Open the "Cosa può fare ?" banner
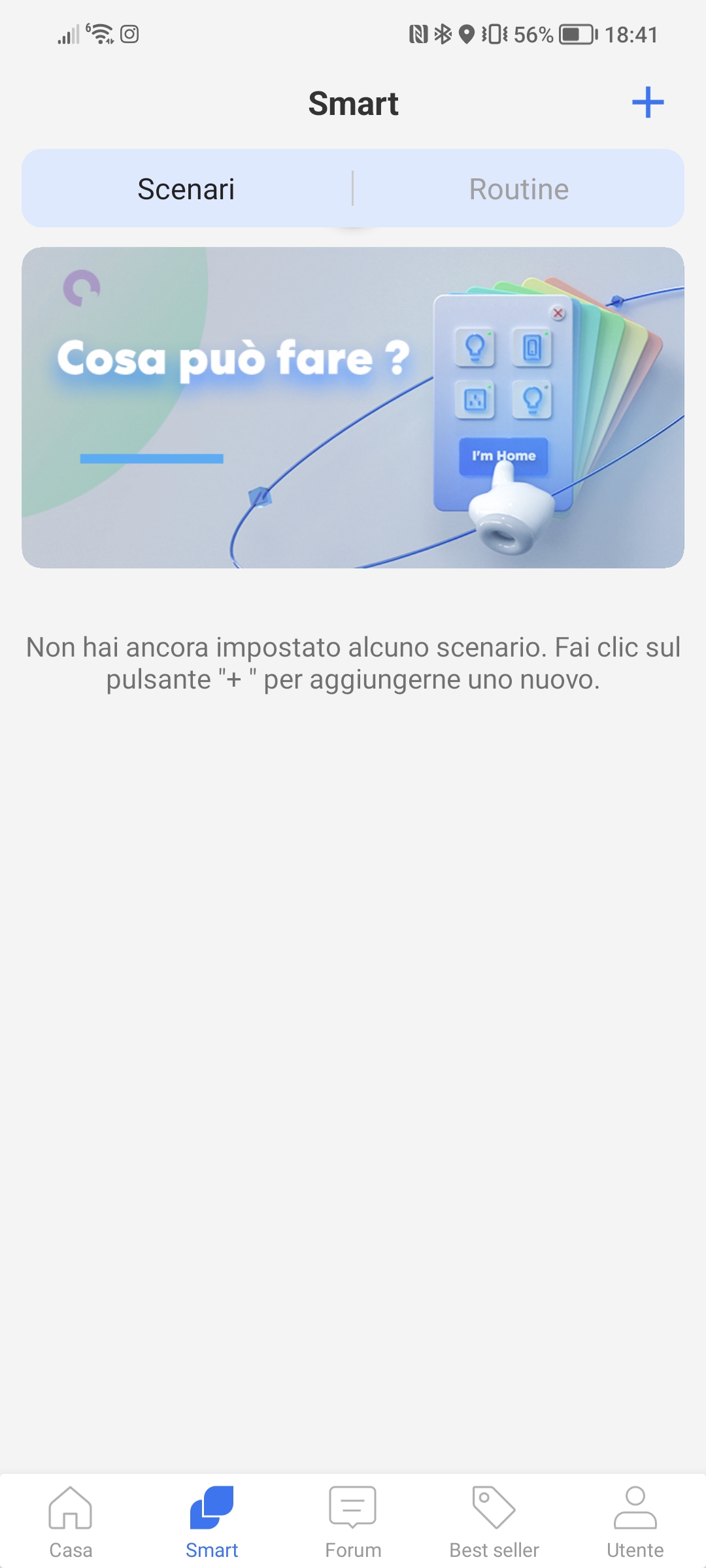706x1568 pixels. (x=353, y=407)
